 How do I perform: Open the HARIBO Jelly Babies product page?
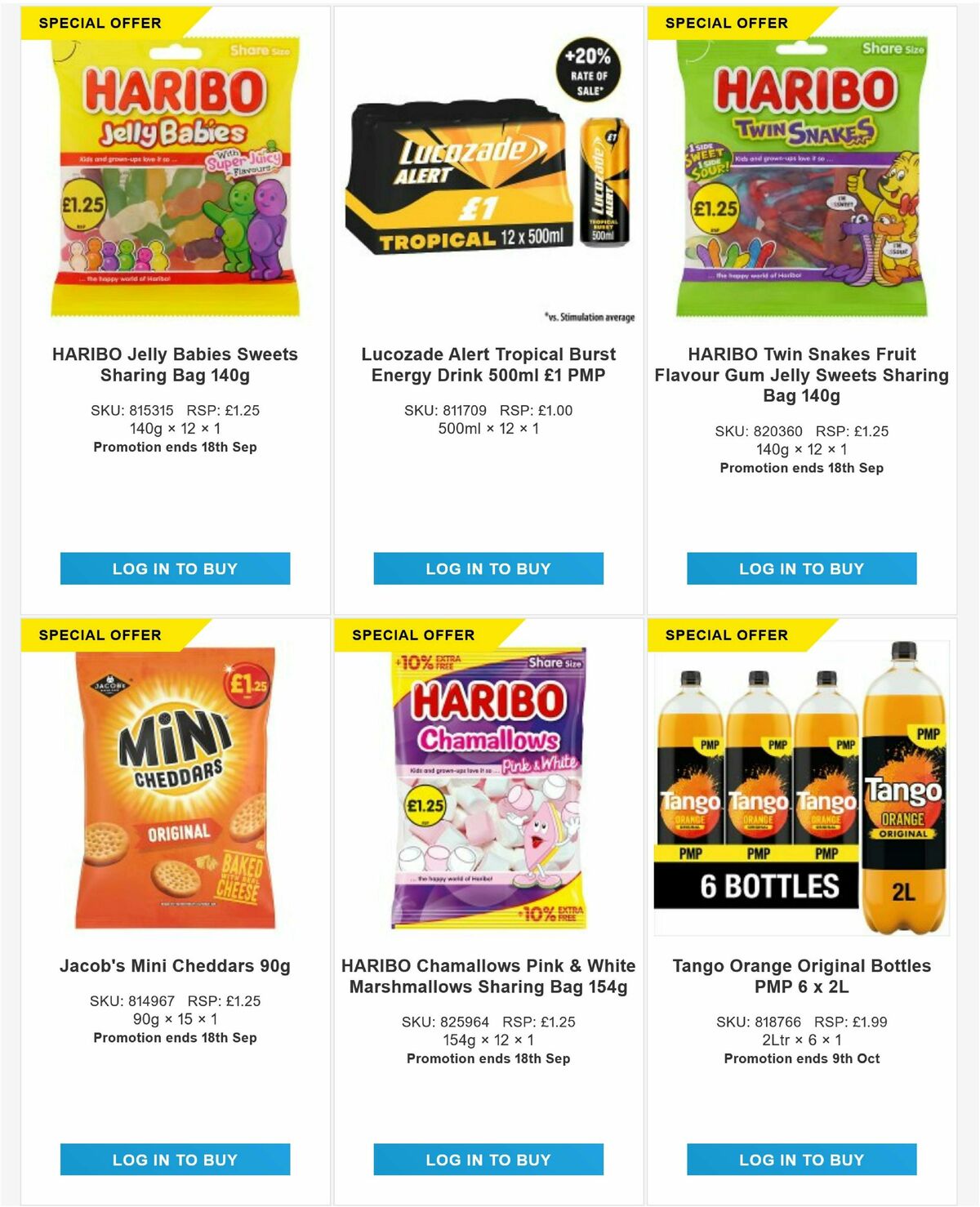pyautogui.click(x=175, y=365)
